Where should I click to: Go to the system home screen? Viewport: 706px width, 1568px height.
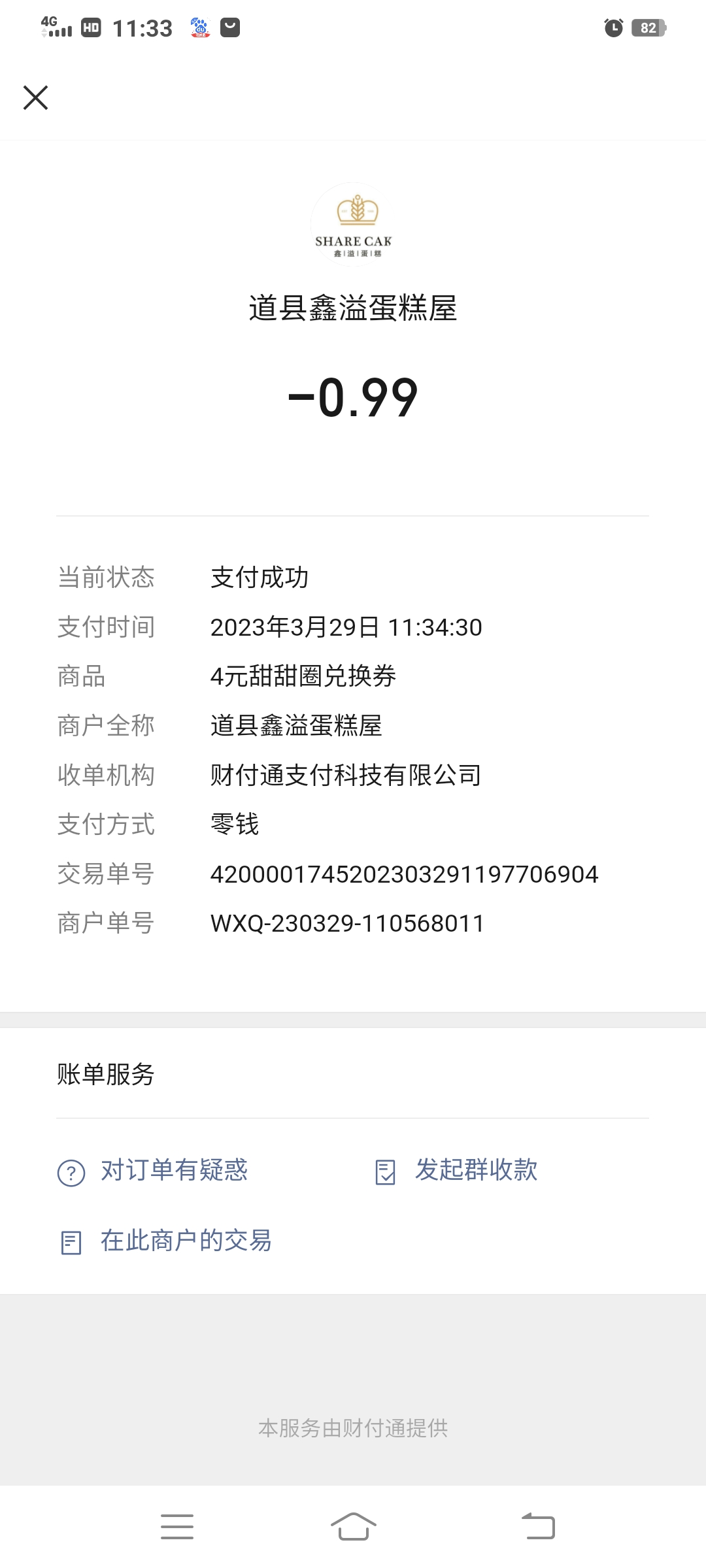[x=353, y=1526]
